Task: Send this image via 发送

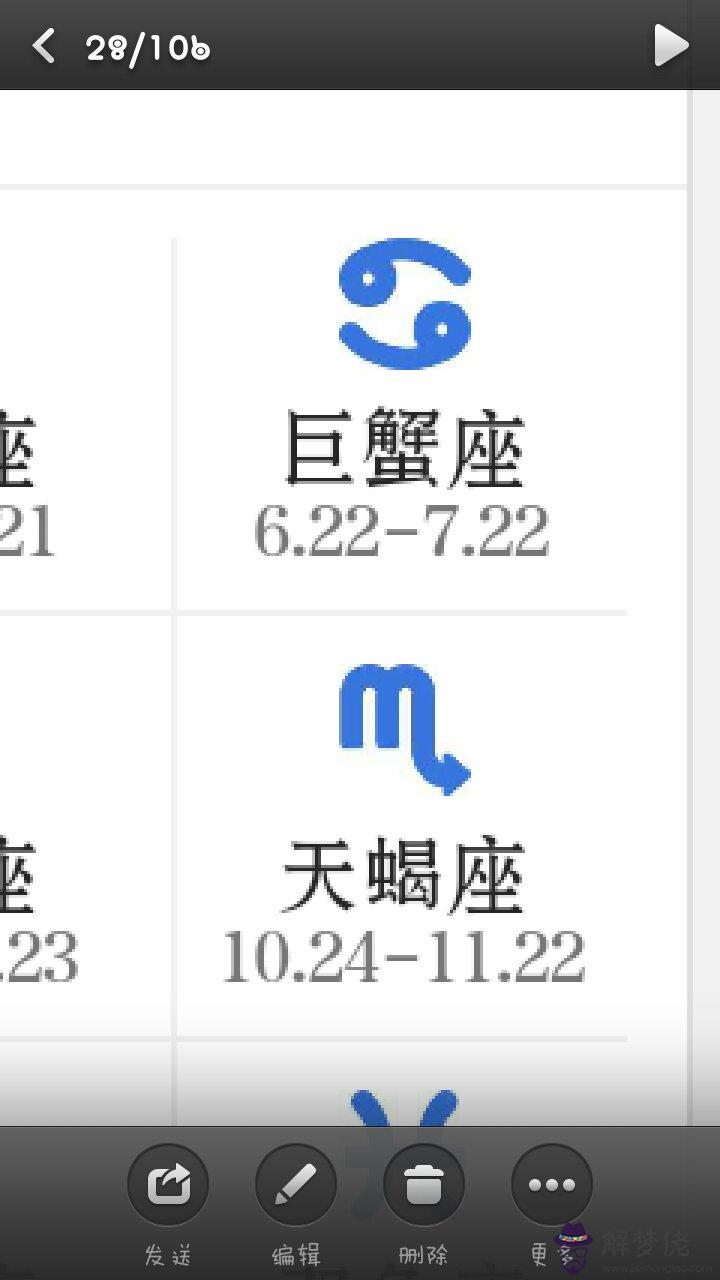Action: (x=168, y=1186)
